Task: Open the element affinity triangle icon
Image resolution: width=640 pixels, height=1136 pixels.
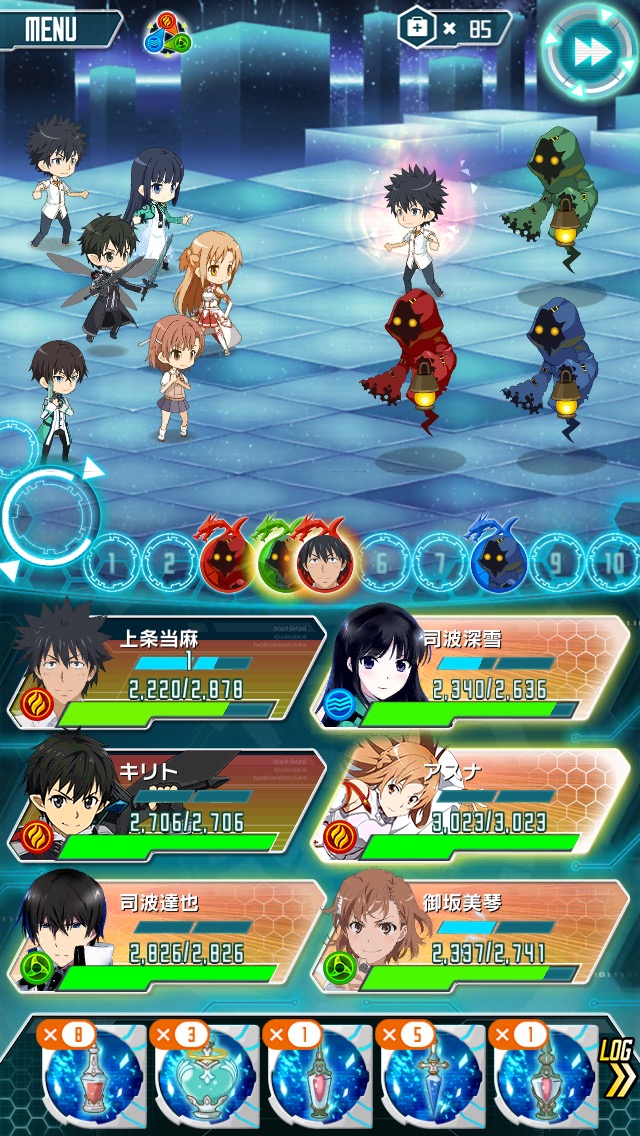Action: tap(167, 36)
